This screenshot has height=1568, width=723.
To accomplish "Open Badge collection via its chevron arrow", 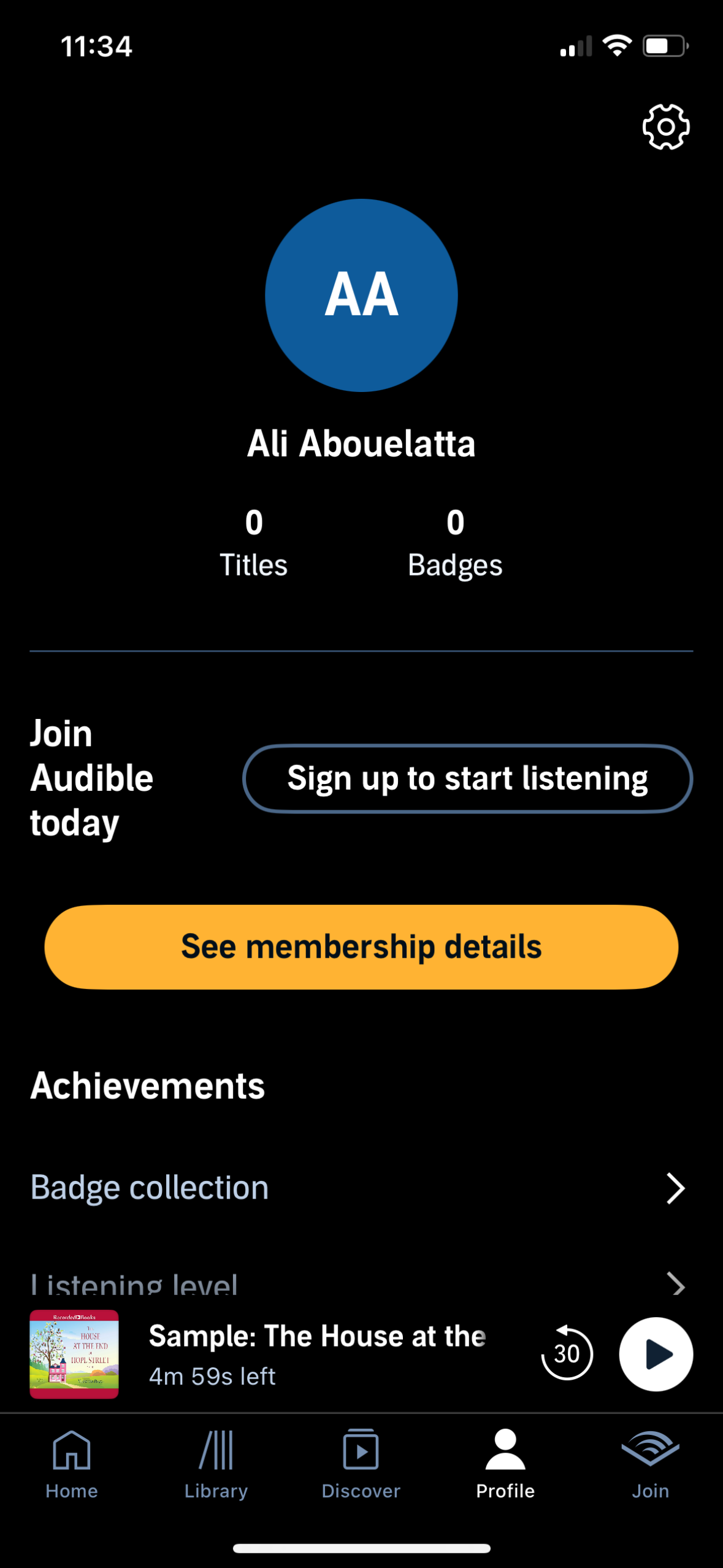I will pos(675,1188).
